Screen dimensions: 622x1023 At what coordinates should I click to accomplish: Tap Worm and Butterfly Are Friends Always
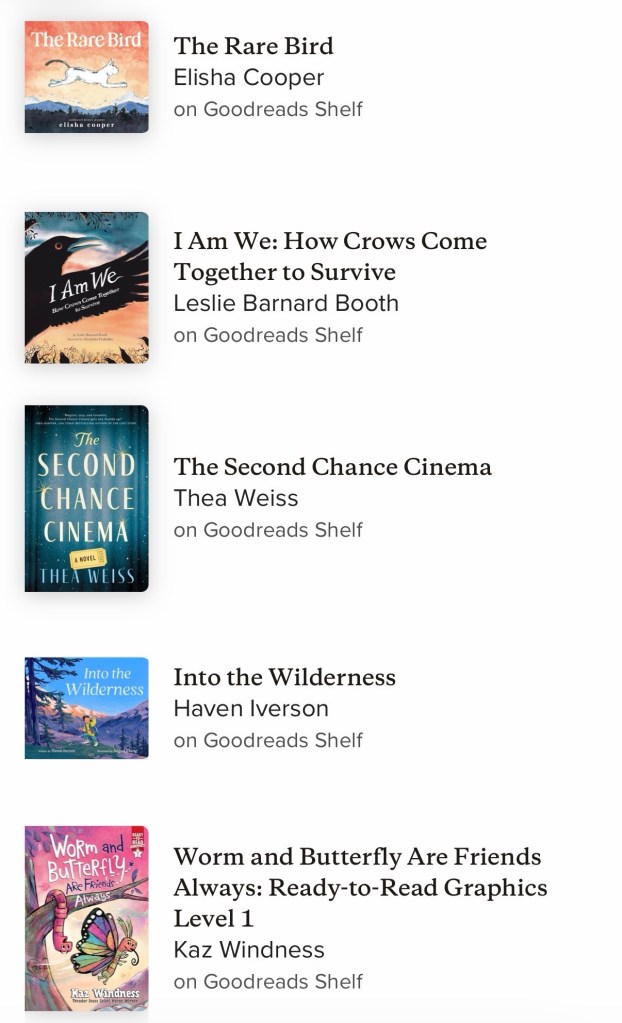(357, 872)
